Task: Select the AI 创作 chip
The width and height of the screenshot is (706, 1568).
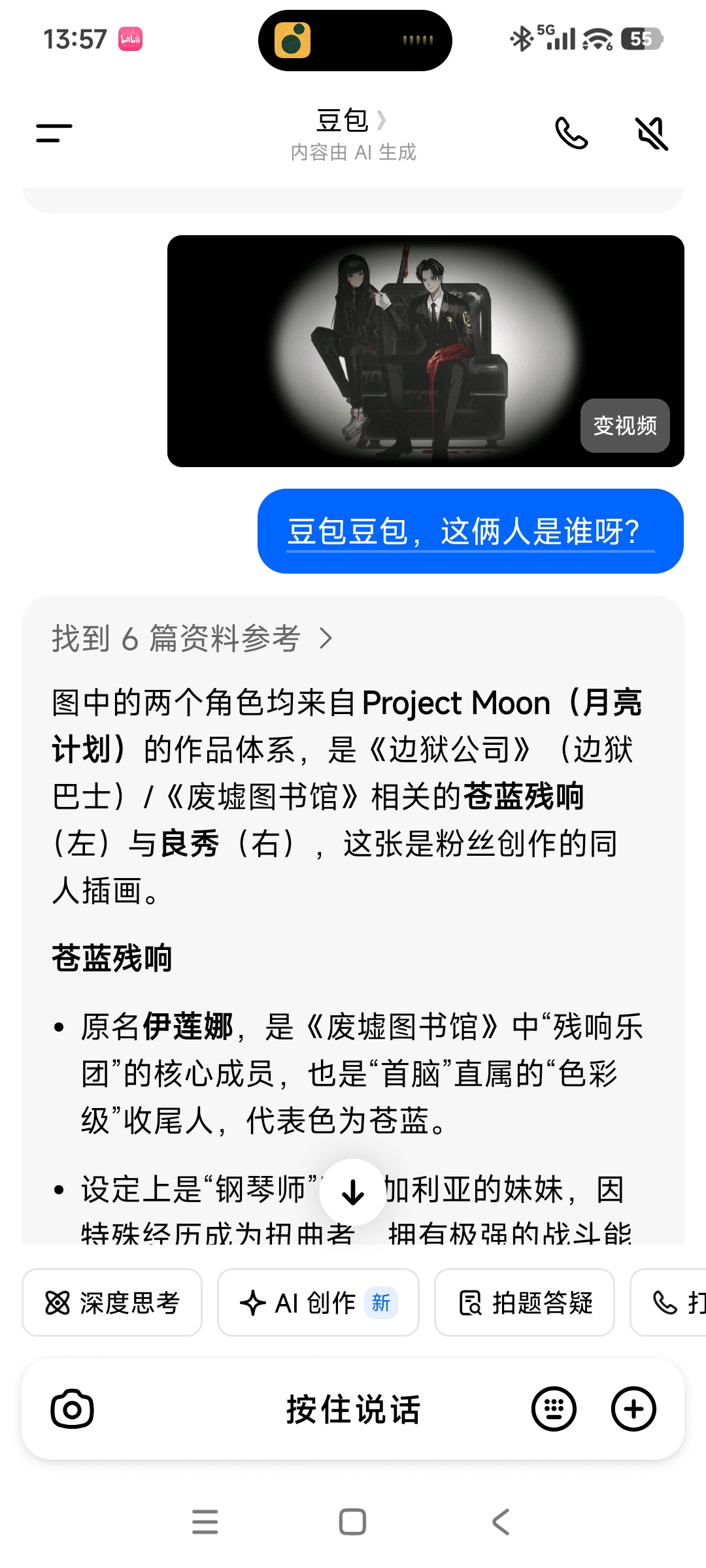Action: point(318,1303)
